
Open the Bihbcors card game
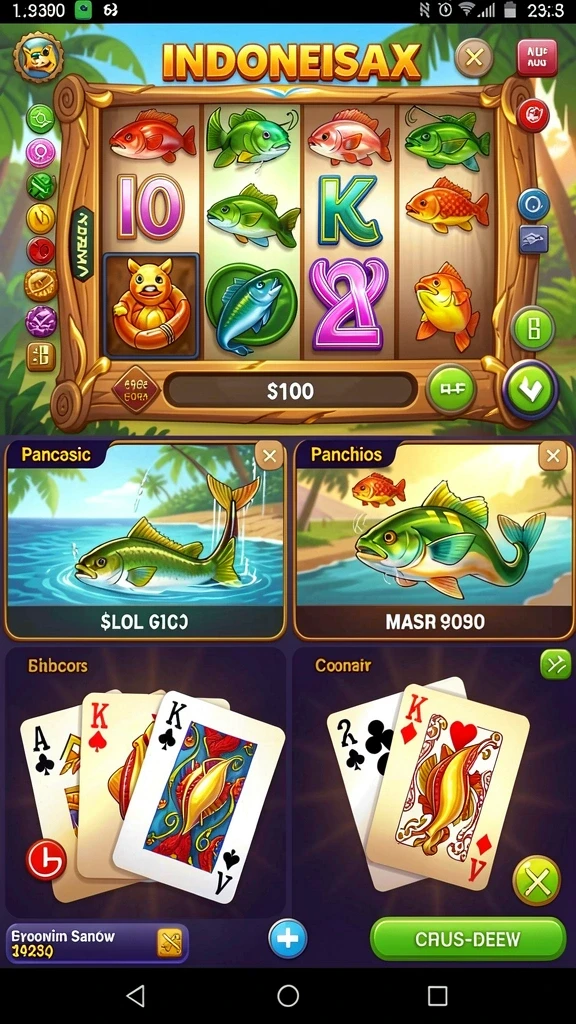[x=145, y=782]
